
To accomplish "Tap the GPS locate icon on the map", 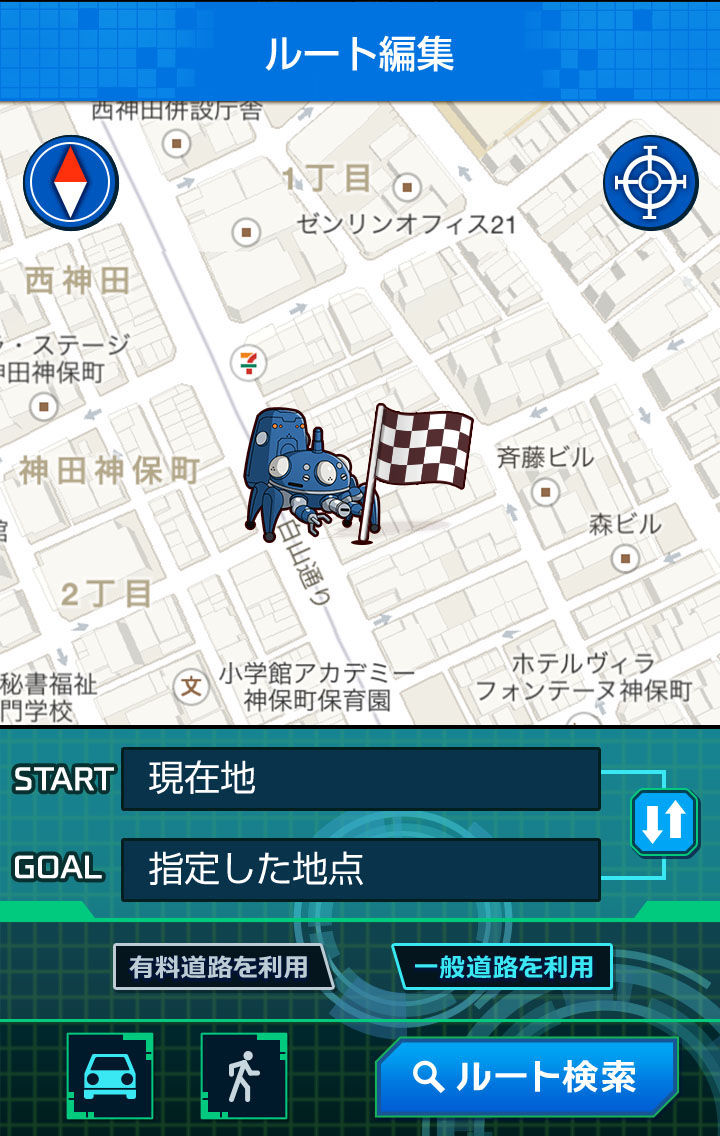I will pyautogui.click(x=651, y=184).
